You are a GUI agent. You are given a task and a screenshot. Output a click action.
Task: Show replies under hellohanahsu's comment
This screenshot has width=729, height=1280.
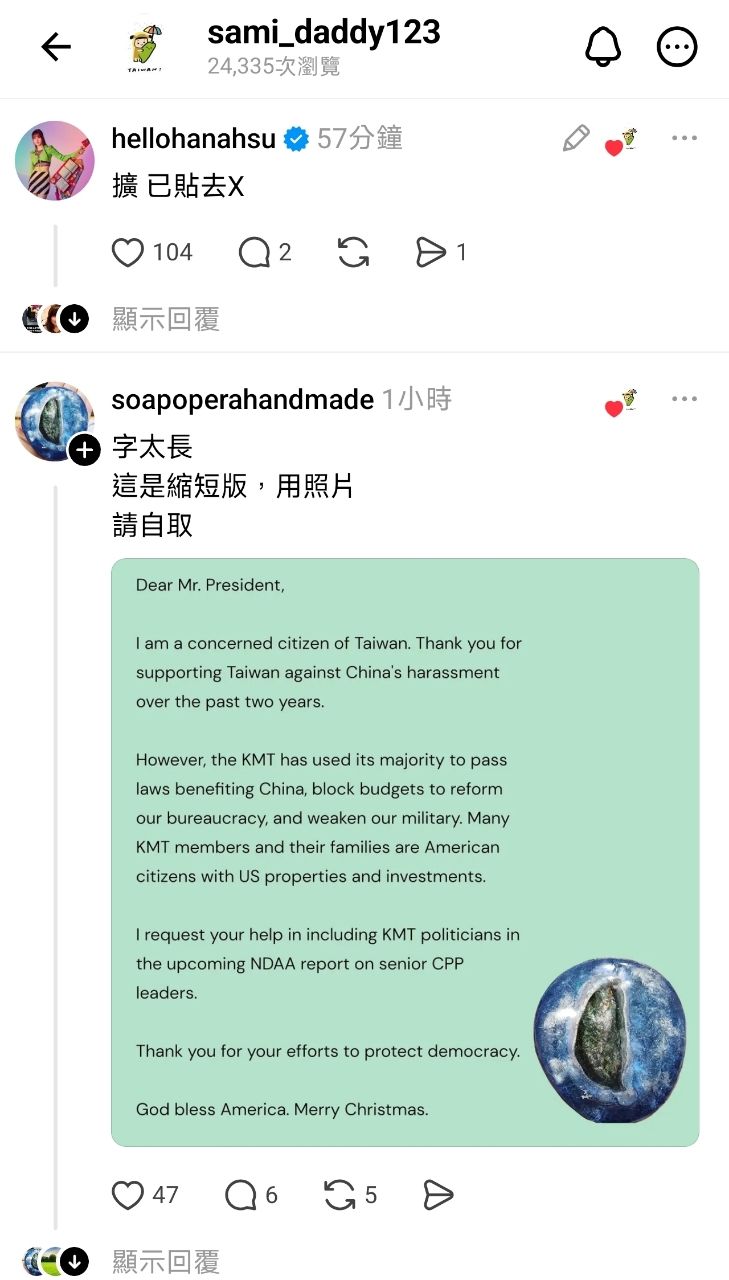(x=165, y=319)
